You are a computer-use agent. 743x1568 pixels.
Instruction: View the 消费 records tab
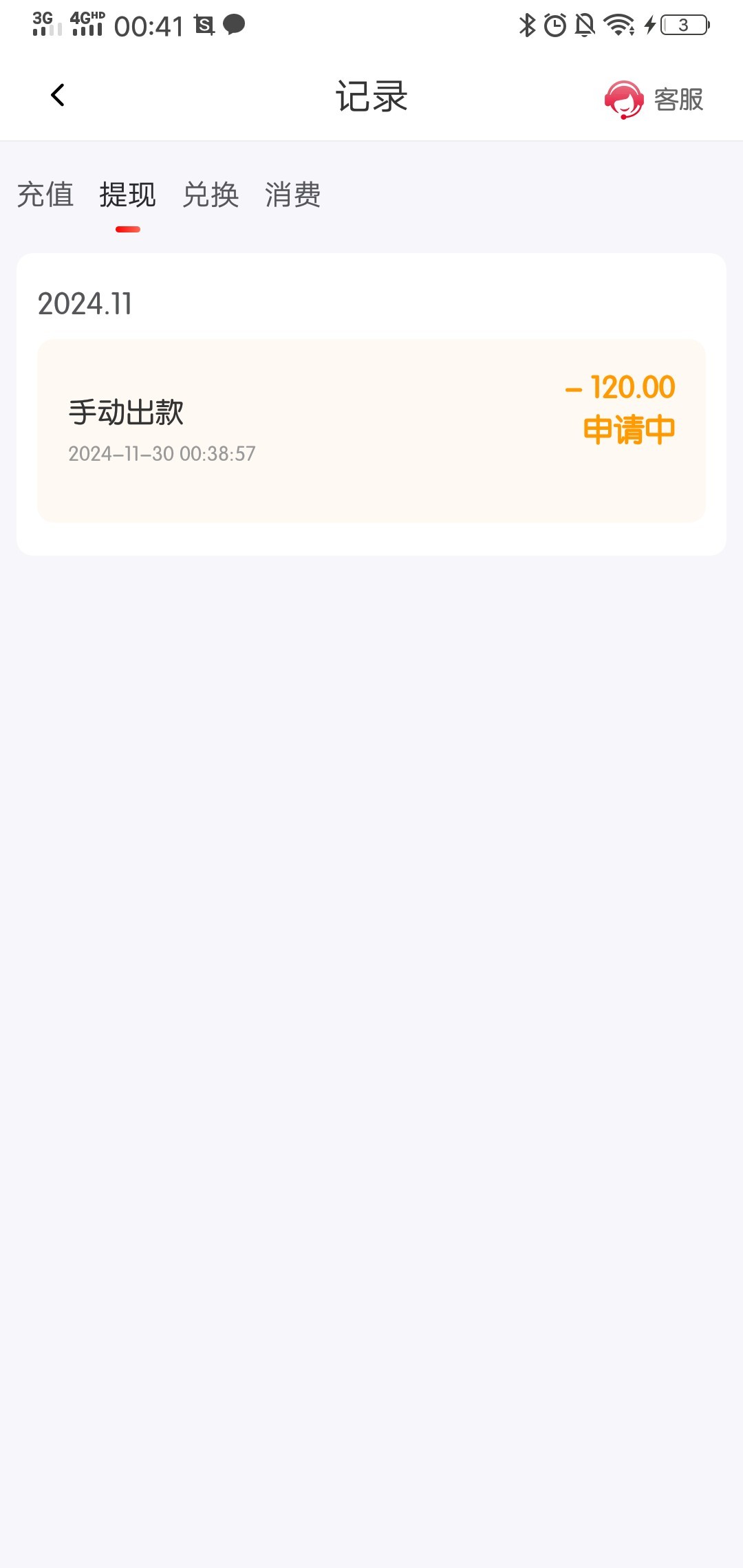293,195
